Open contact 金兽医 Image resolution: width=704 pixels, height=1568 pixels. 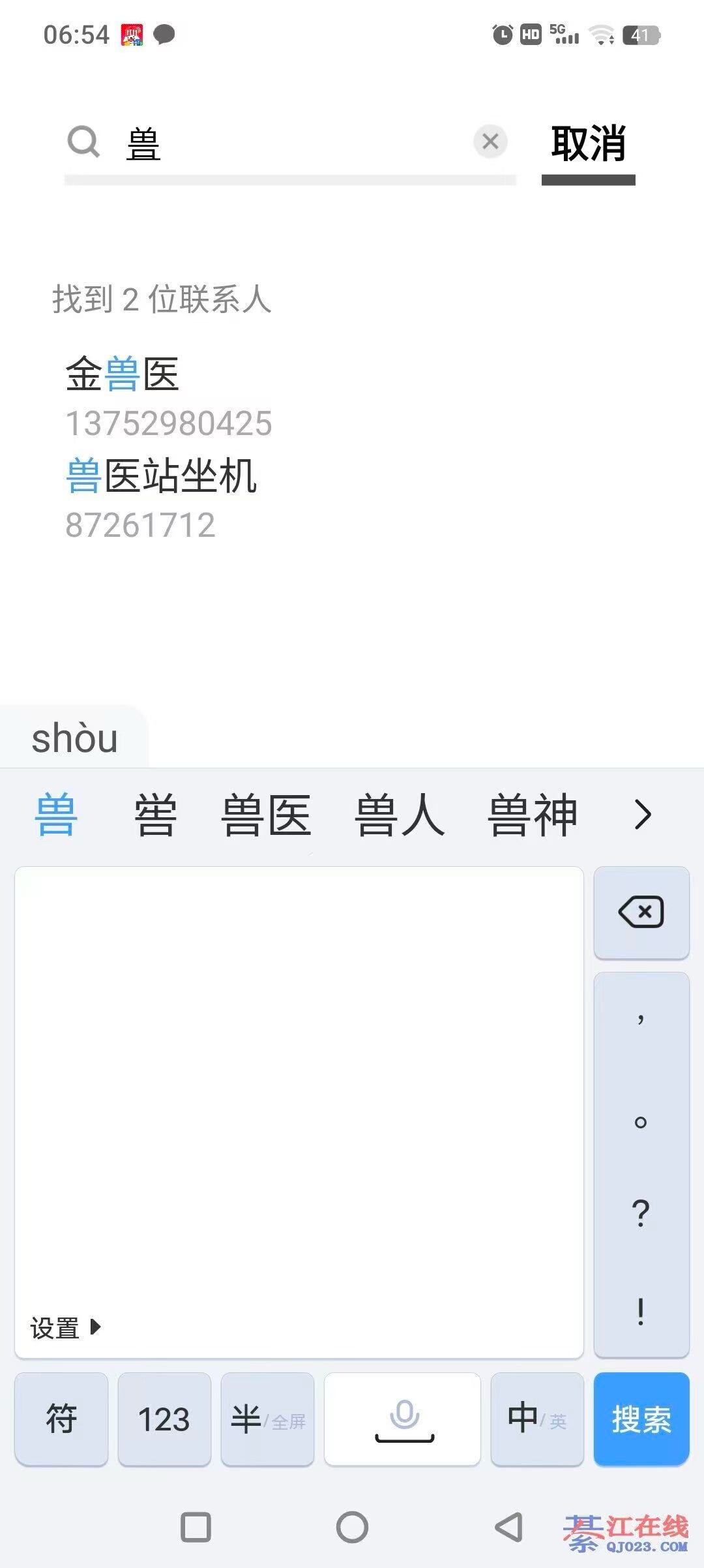click(123, 375)
